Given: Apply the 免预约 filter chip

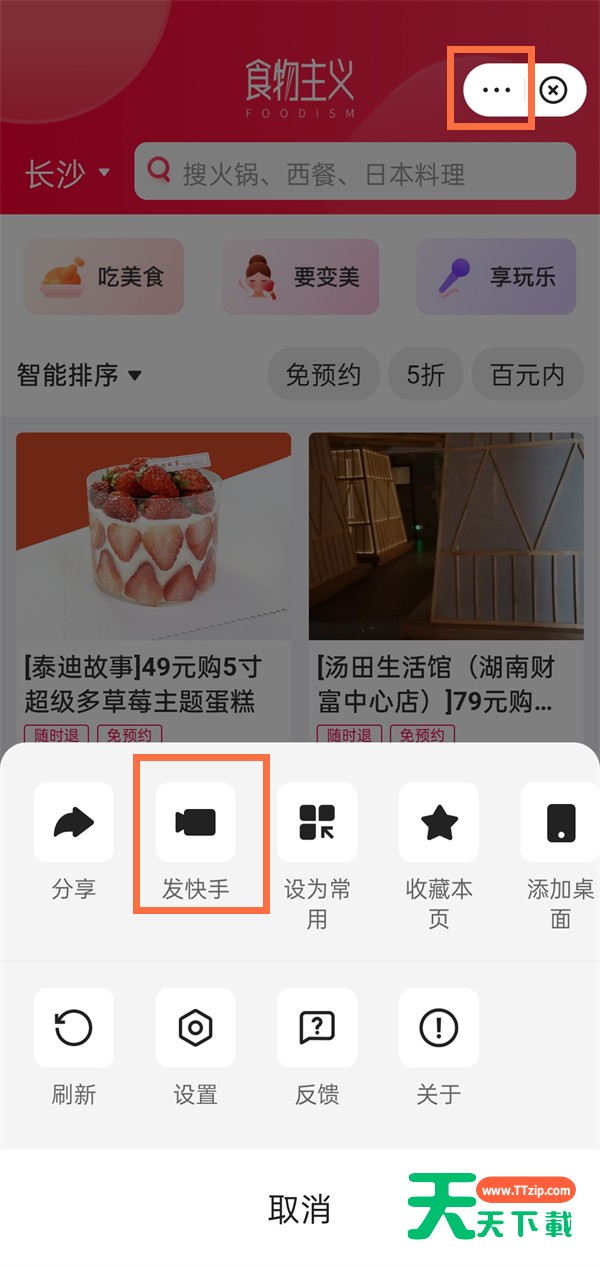Looking at the screenshot, I should [x=323, y=375].
